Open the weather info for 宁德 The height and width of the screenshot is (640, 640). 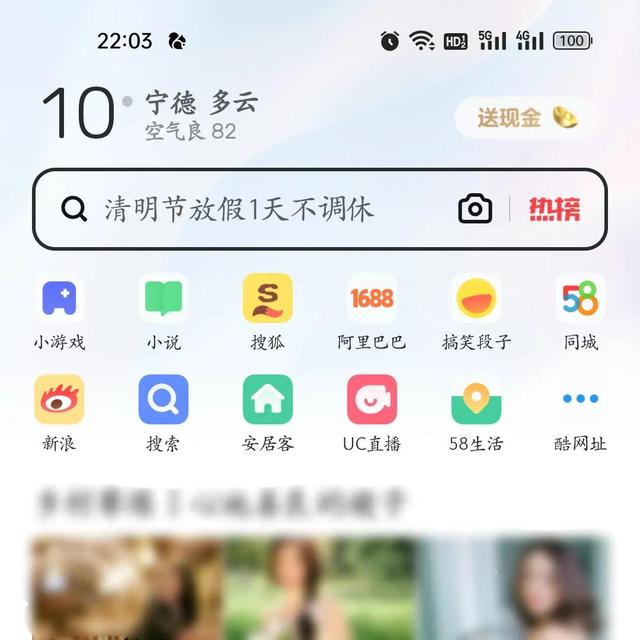pyautogui.click(x=200, y=115)
